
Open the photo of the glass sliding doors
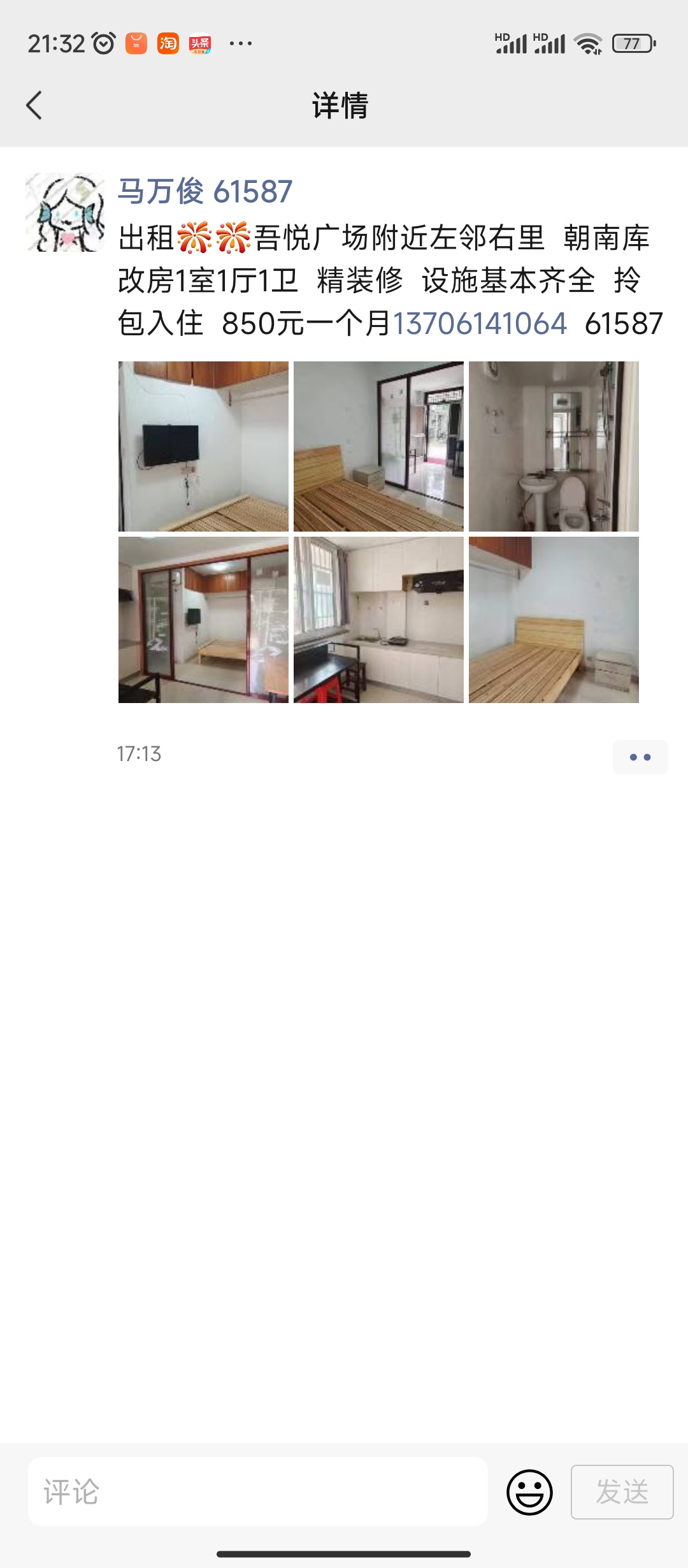coord(203,620)
